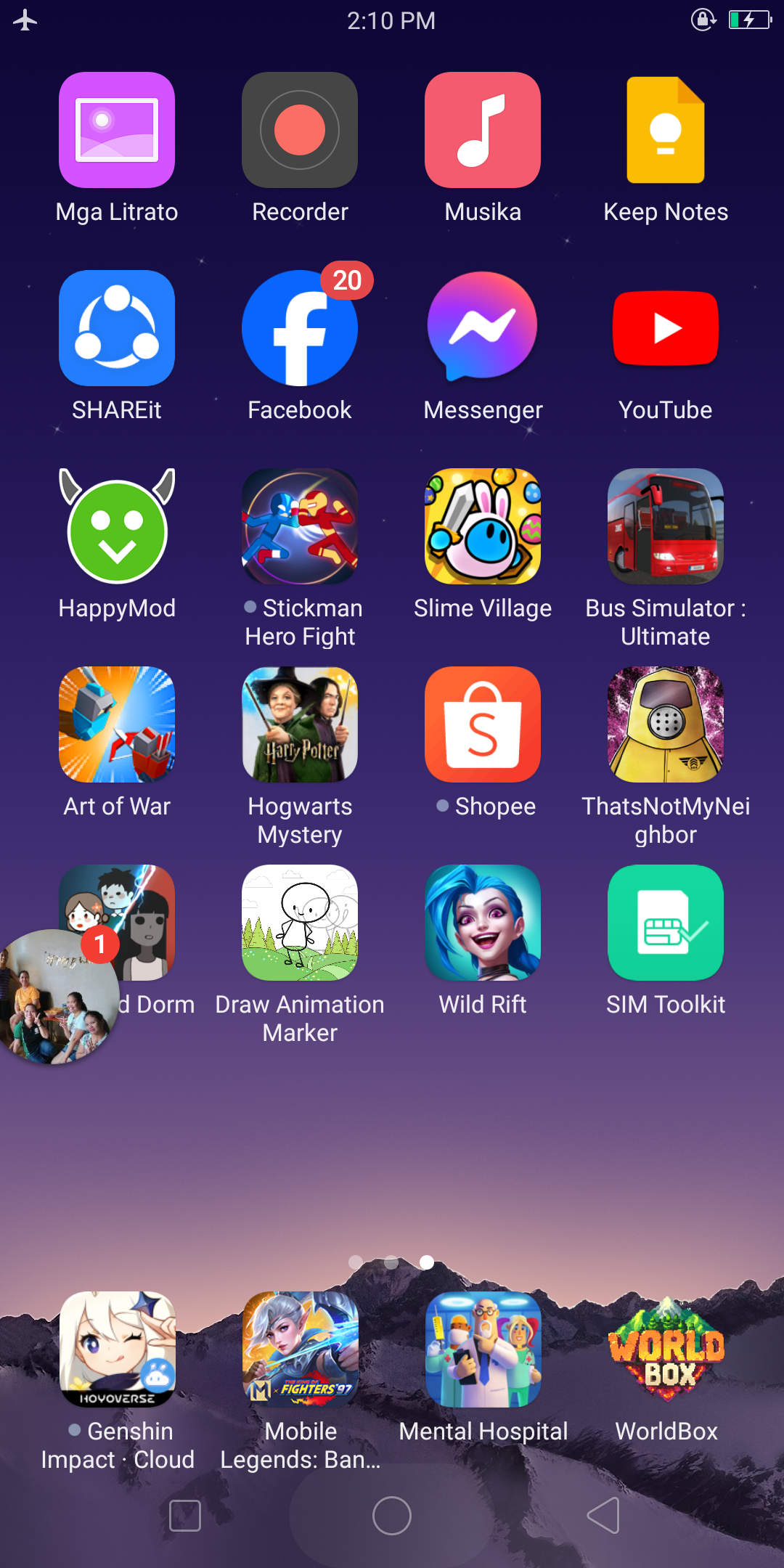The height and width of the screenshot is (1568, 784).
Task: Open Keep Notes
Action: pos(666,130)
